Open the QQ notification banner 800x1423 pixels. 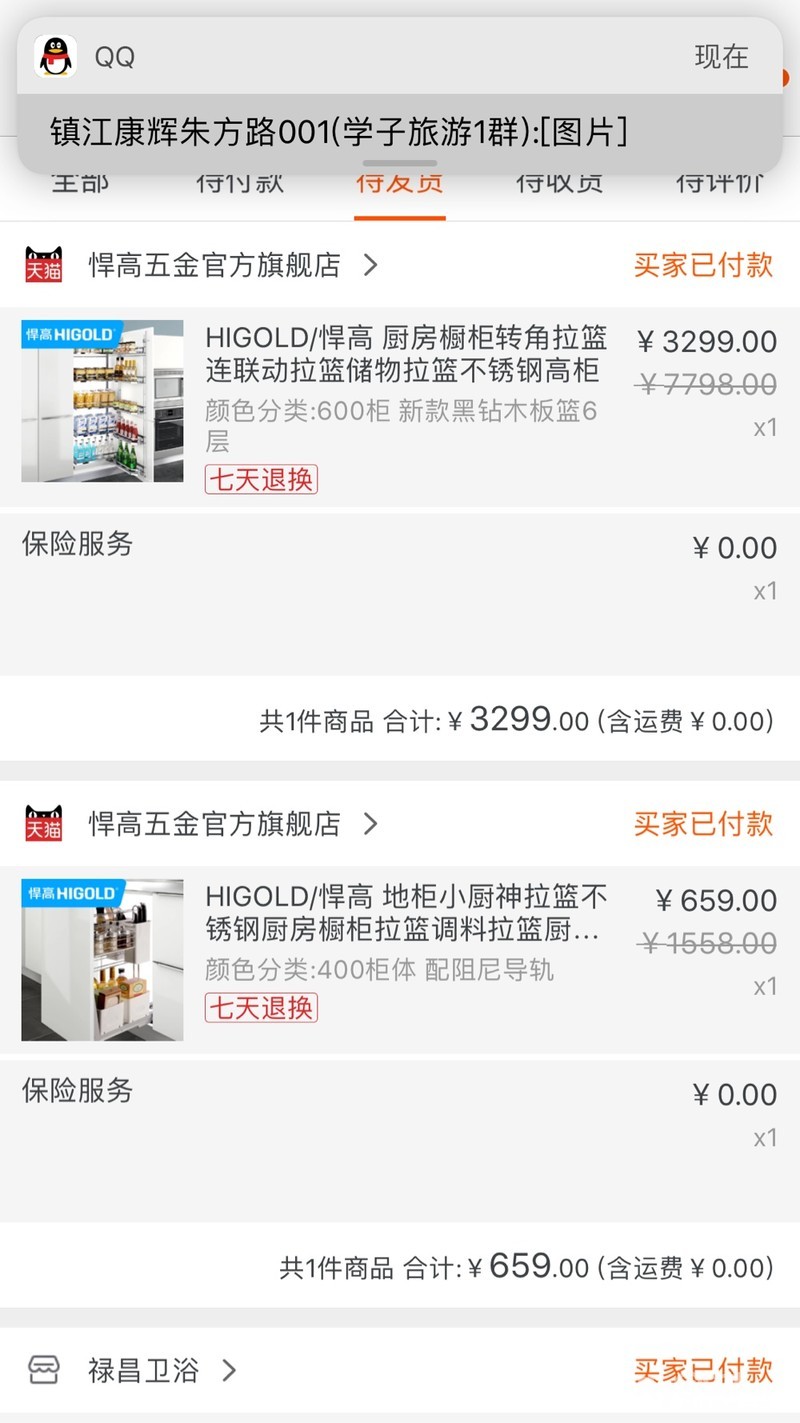pyautogui.click(x=400, y=95)
